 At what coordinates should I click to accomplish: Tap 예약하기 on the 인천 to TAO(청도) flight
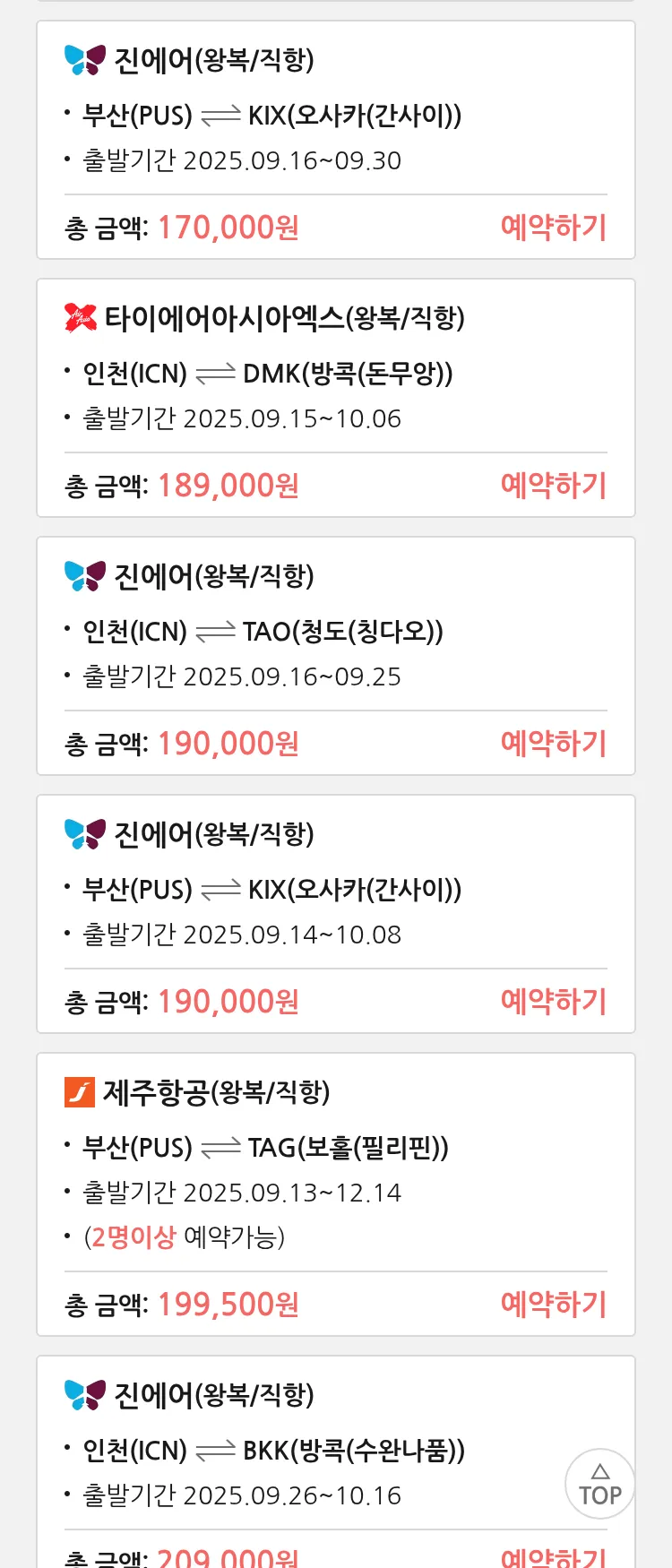pos(553,744)
